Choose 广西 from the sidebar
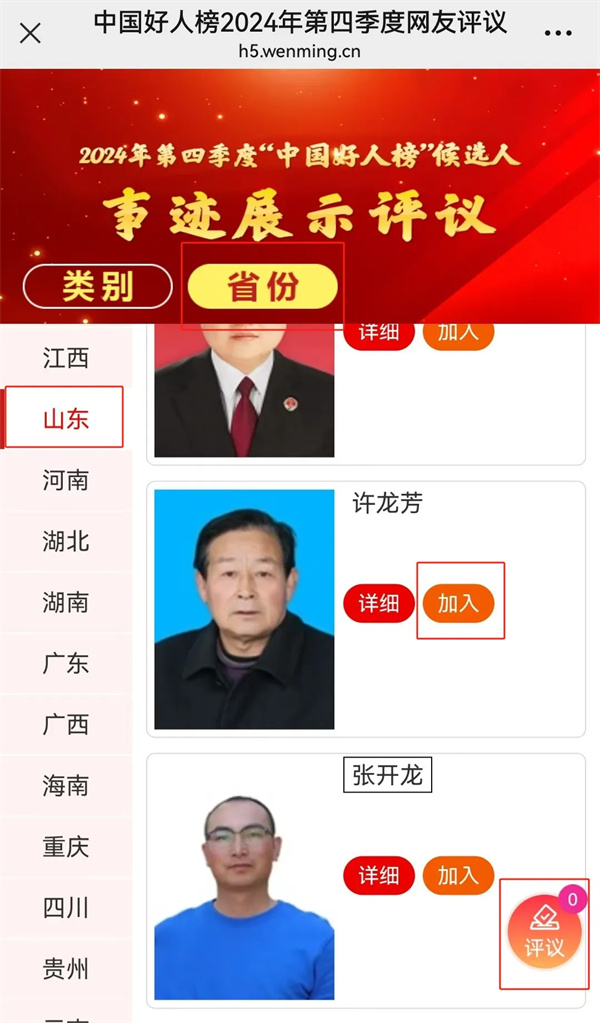The width and height of the screenshot is (600, 1023). [66, 724]
